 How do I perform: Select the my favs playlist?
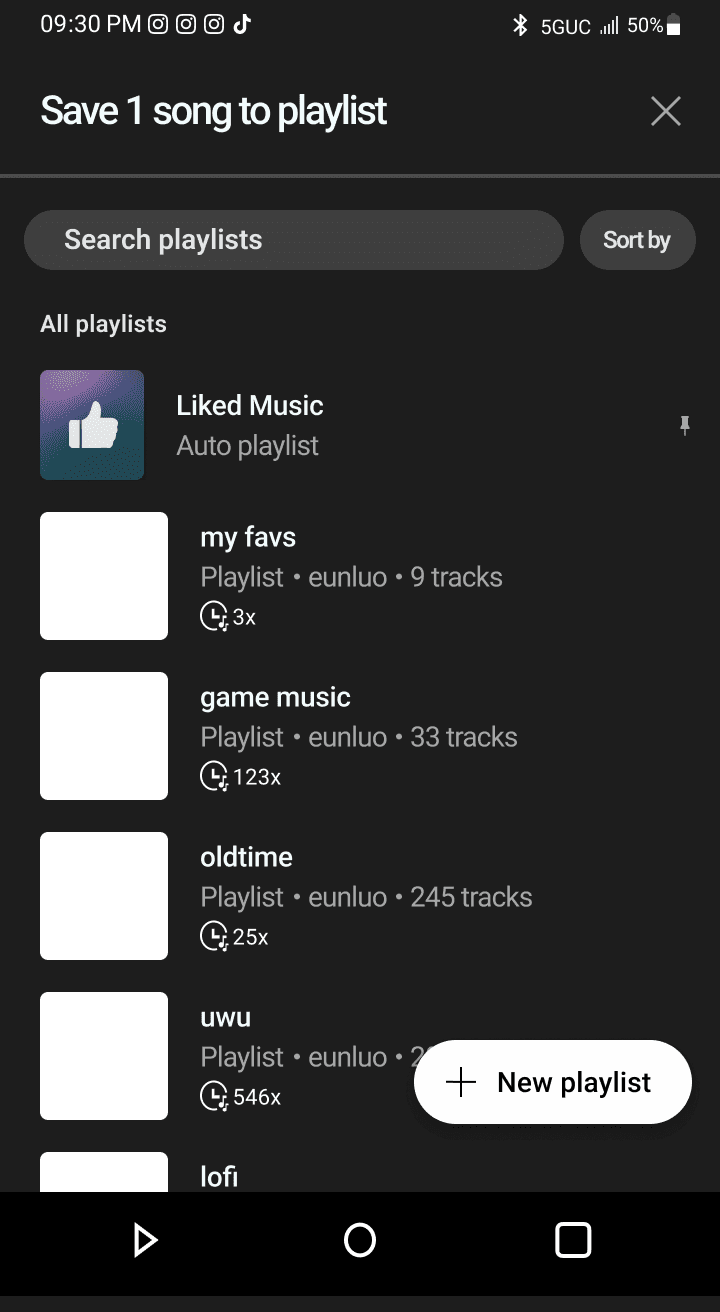click(360, 576)
